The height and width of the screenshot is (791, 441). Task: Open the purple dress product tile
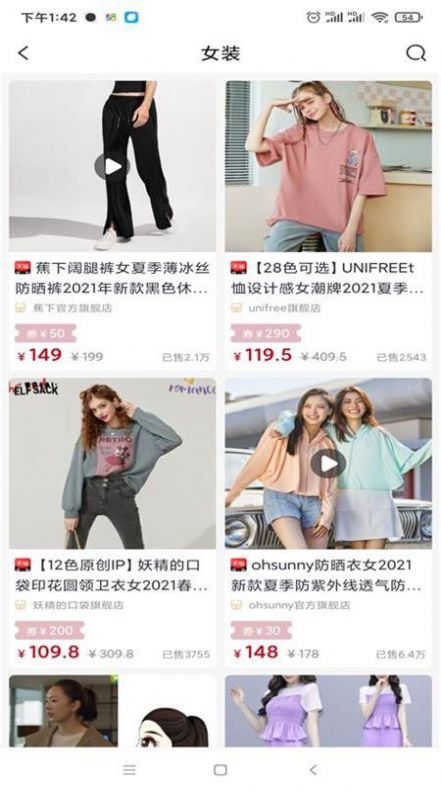point(328,711)
